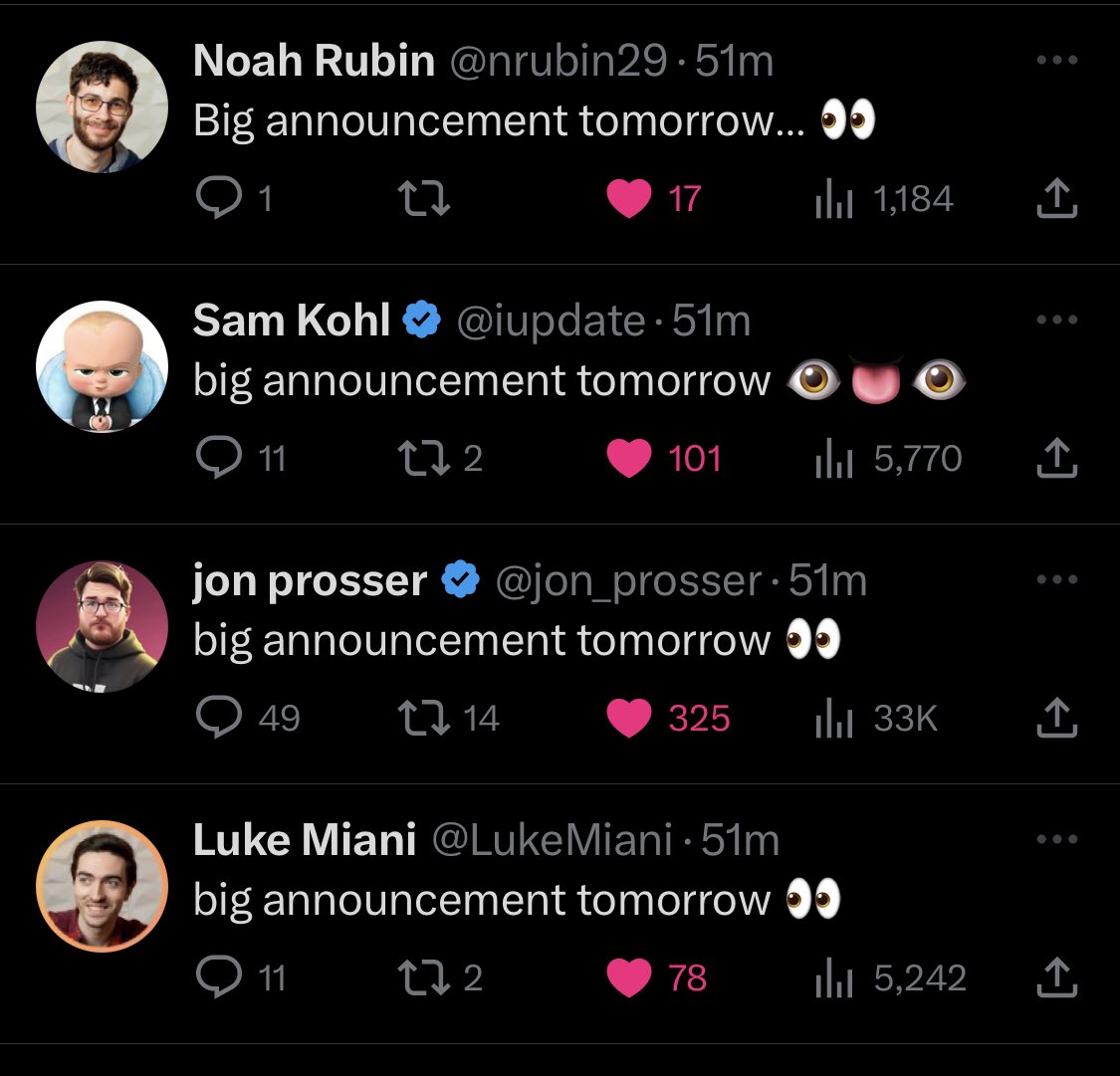Image resolution: width=1120 pixels, height=1076 pixels.
Task: Retweet jon prosser's post
Action: [423, 718]
